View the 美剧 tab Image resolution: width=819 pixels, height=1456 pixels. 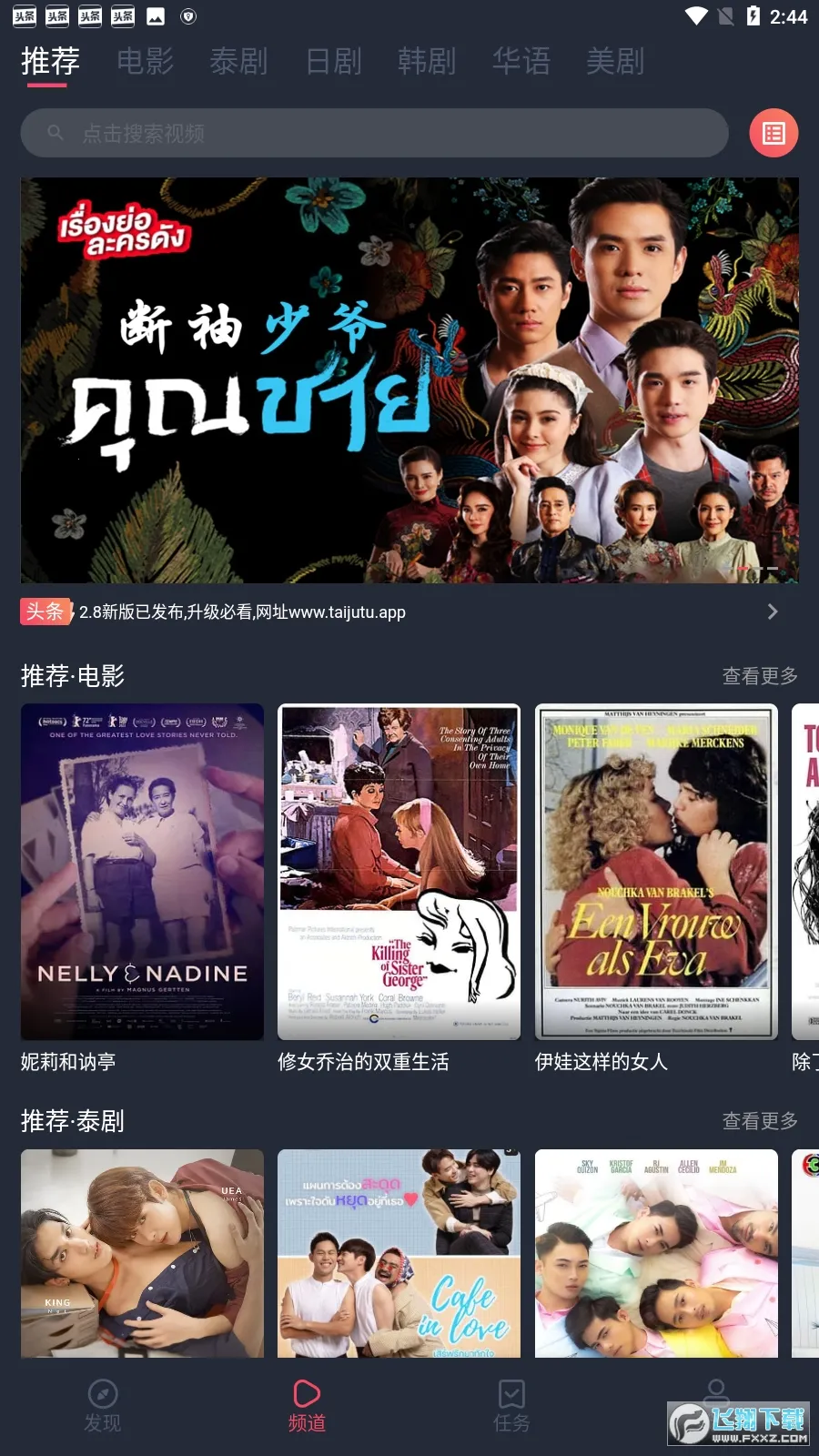615,62
